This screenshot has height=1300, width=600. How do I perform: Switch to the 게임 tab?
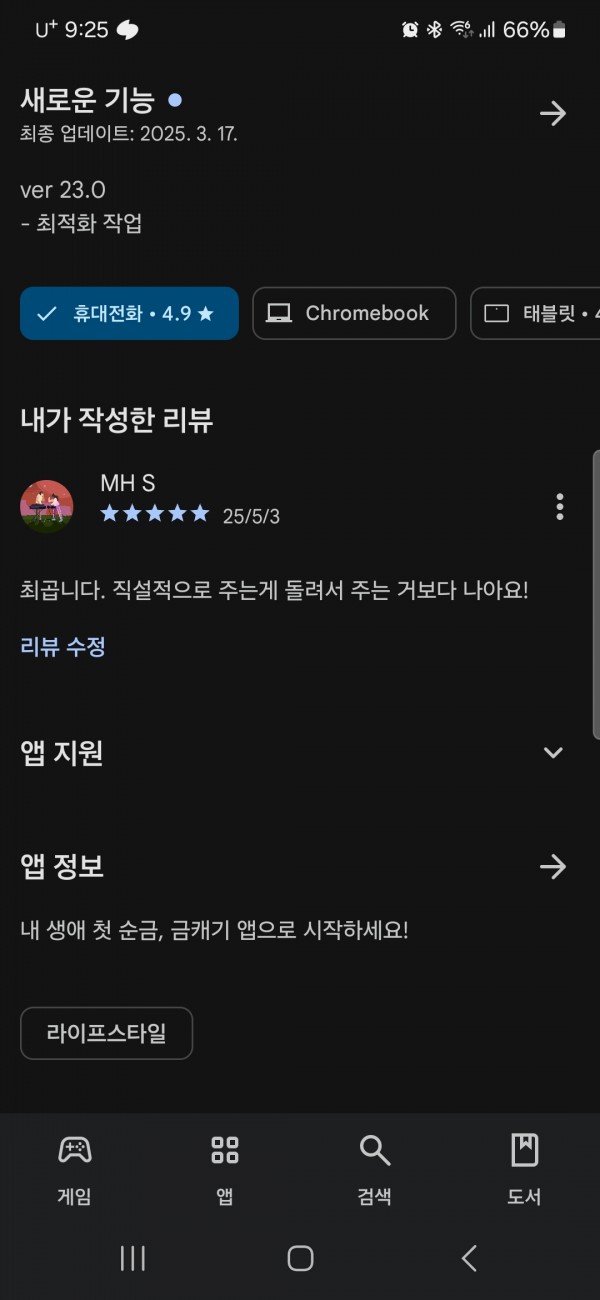pos(75,1169)
